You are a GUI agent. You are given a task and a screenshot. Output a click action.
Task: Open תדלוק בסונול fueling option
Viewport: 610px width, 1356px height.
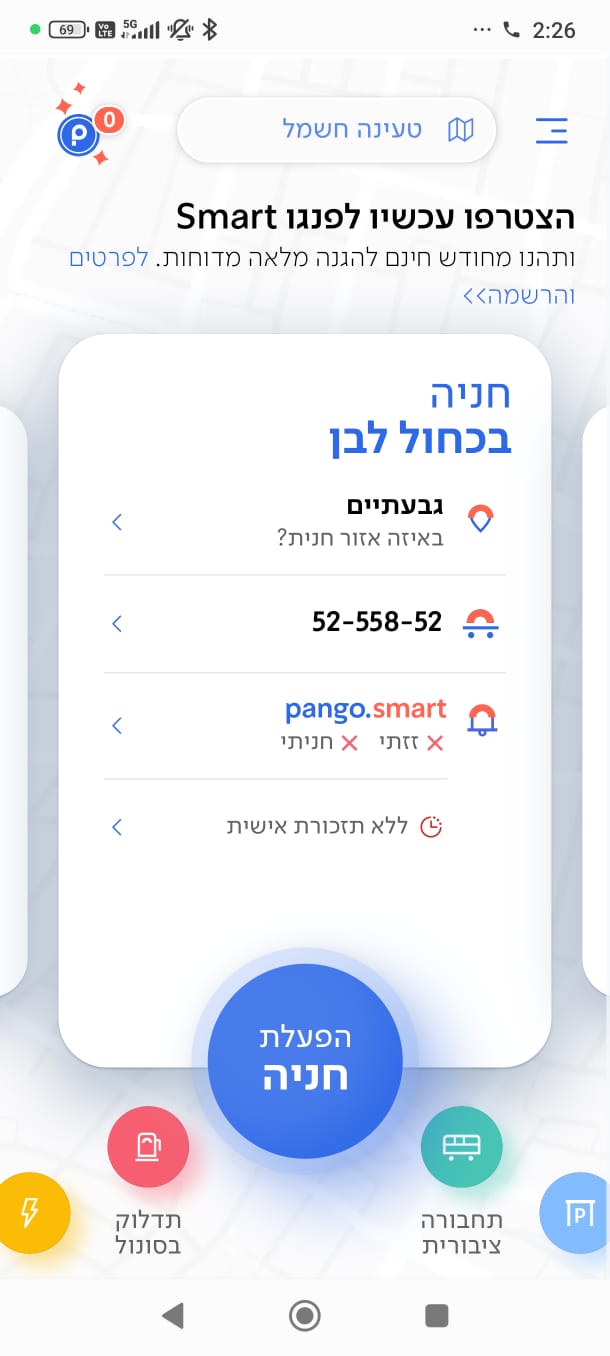coord(148,1148)
